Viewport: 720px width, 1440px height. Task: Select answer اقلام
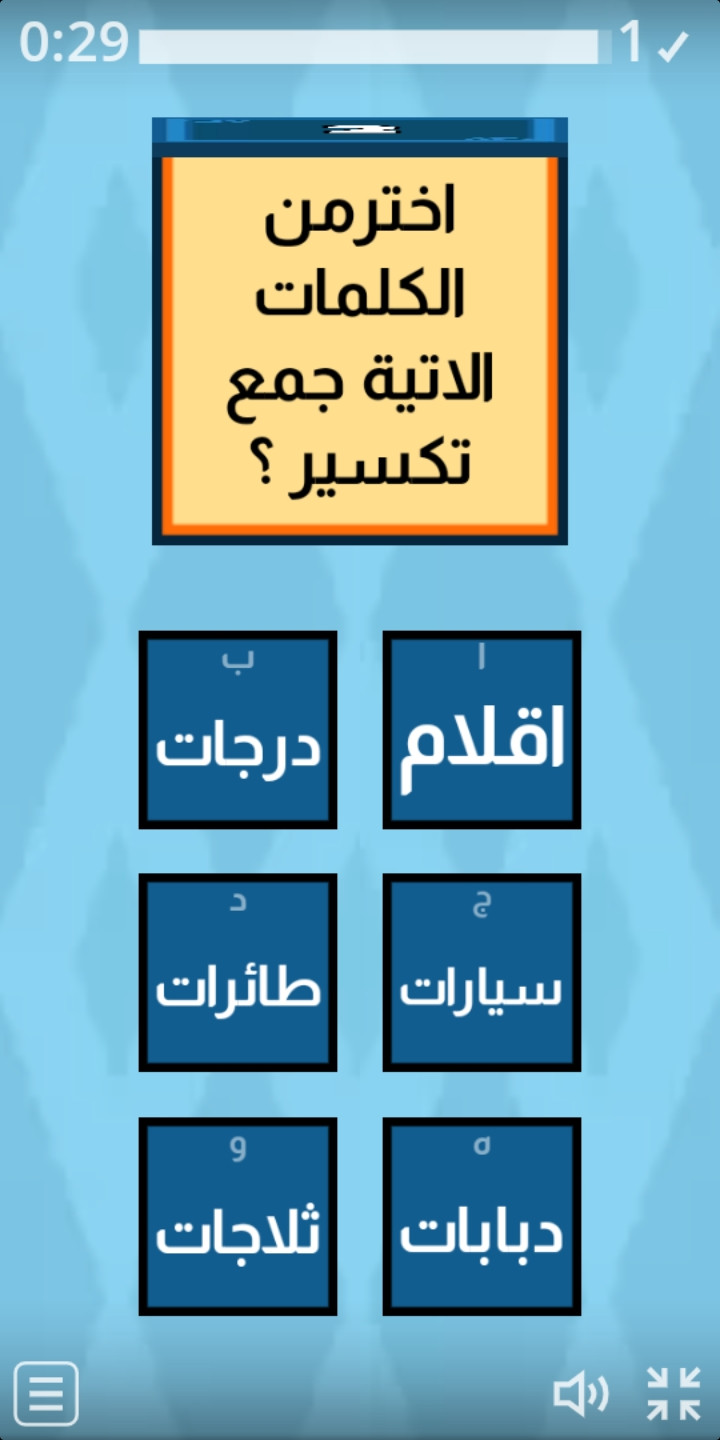click(x=482, y=730)
